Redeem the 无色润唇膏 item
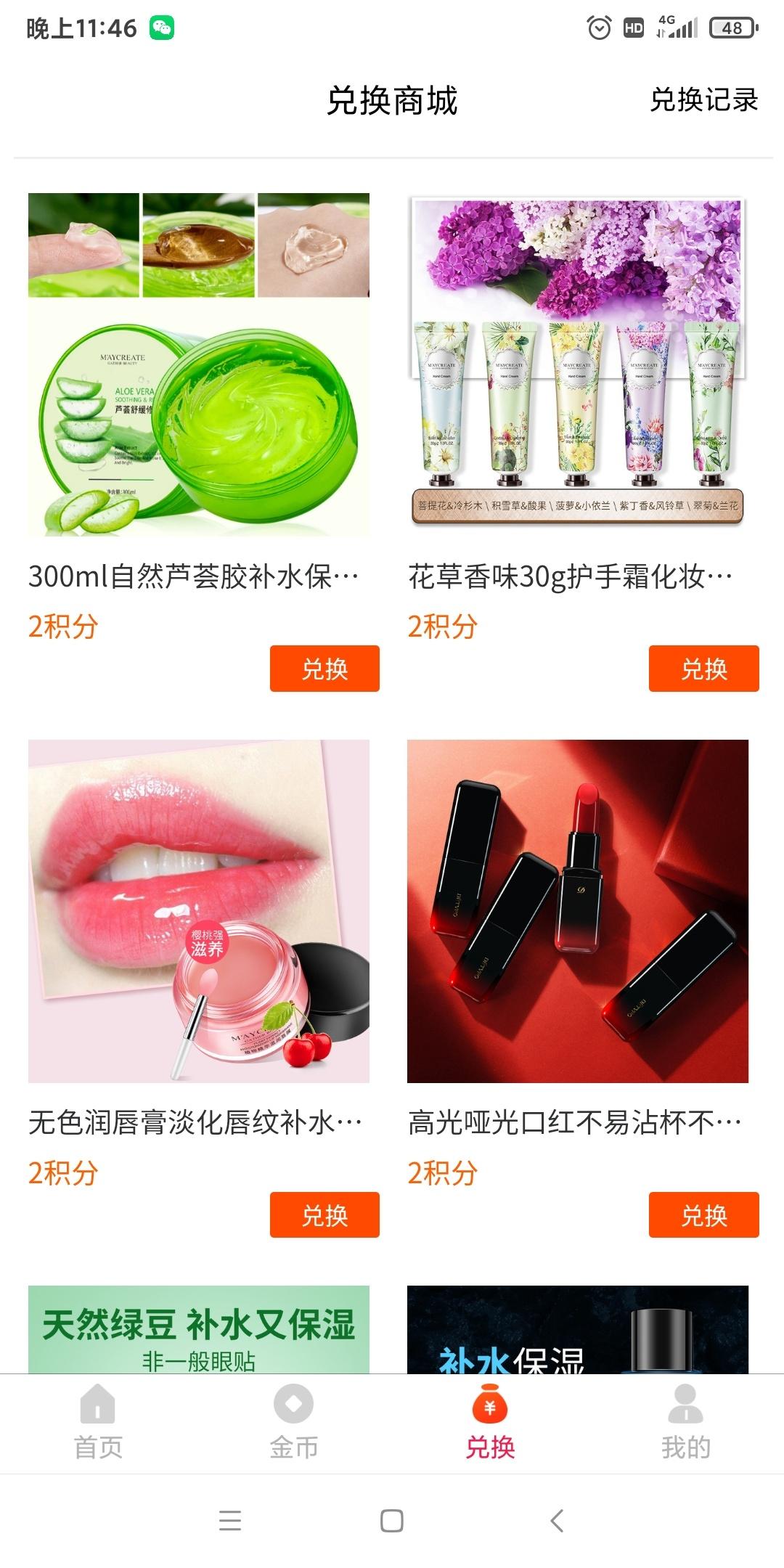The image size is (784, 1568). [x=324, y=1214]
